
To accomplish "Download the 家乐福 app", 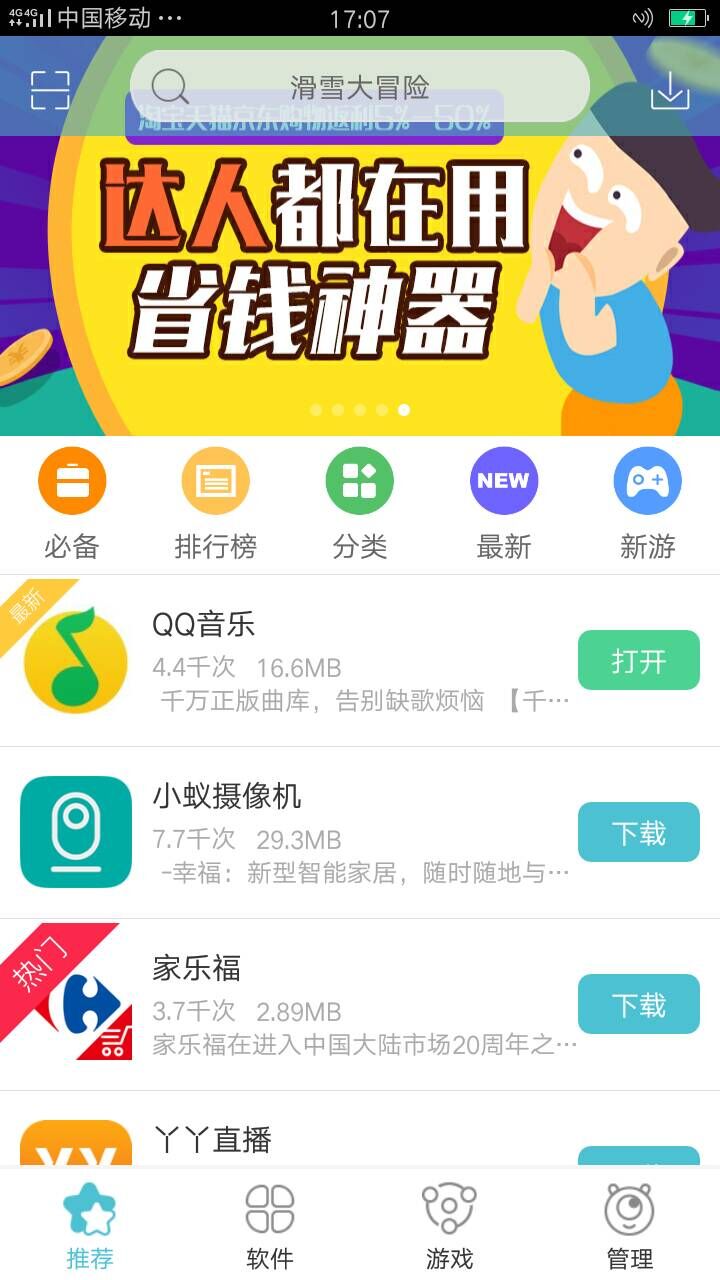I will (x=638, y=1004).
